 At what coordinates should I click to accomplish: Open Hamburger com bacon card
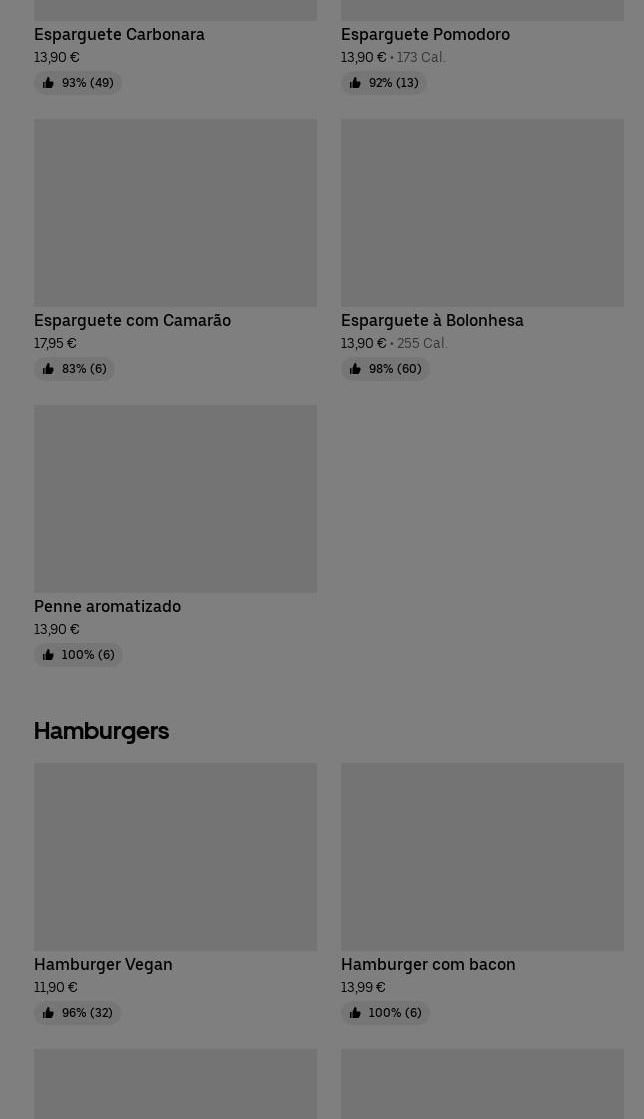[482, 857]
